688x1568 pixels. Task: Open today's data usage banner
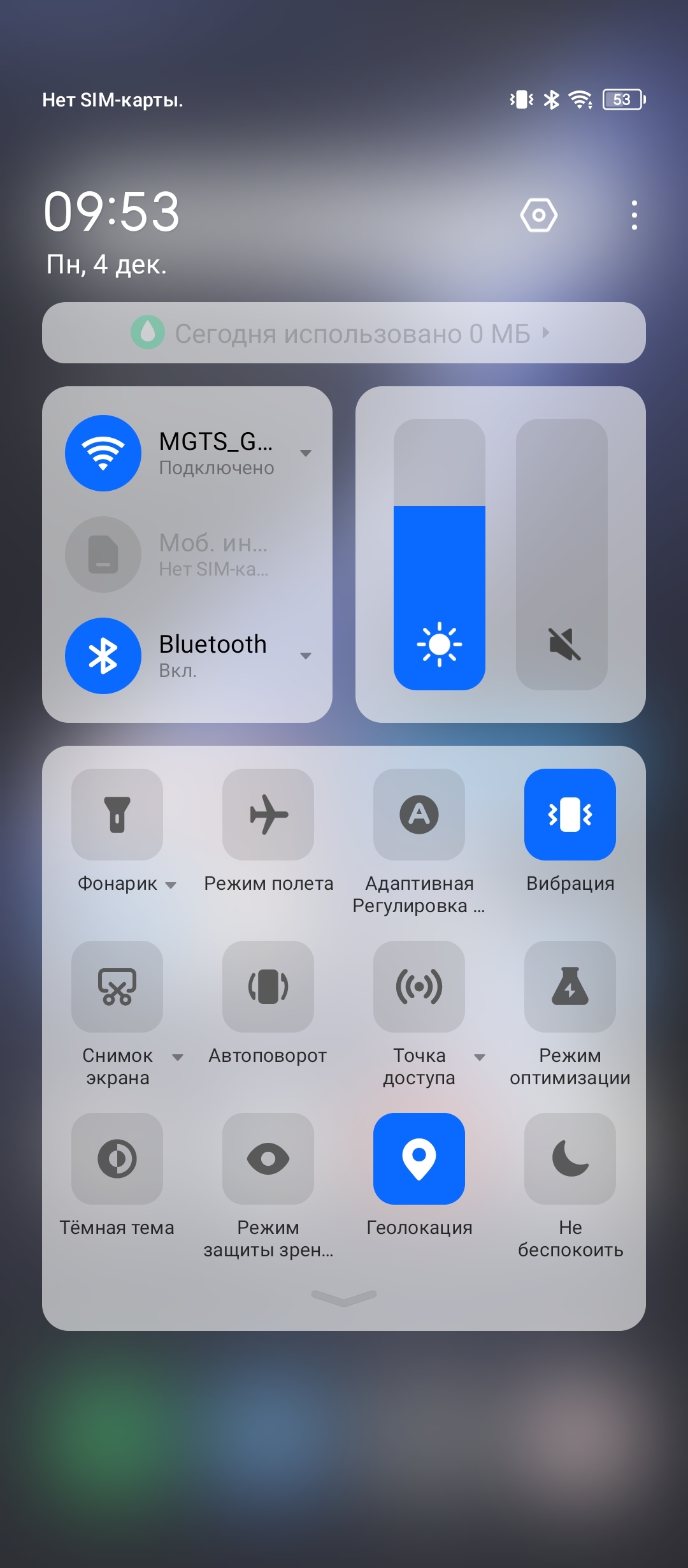point(344,333)
